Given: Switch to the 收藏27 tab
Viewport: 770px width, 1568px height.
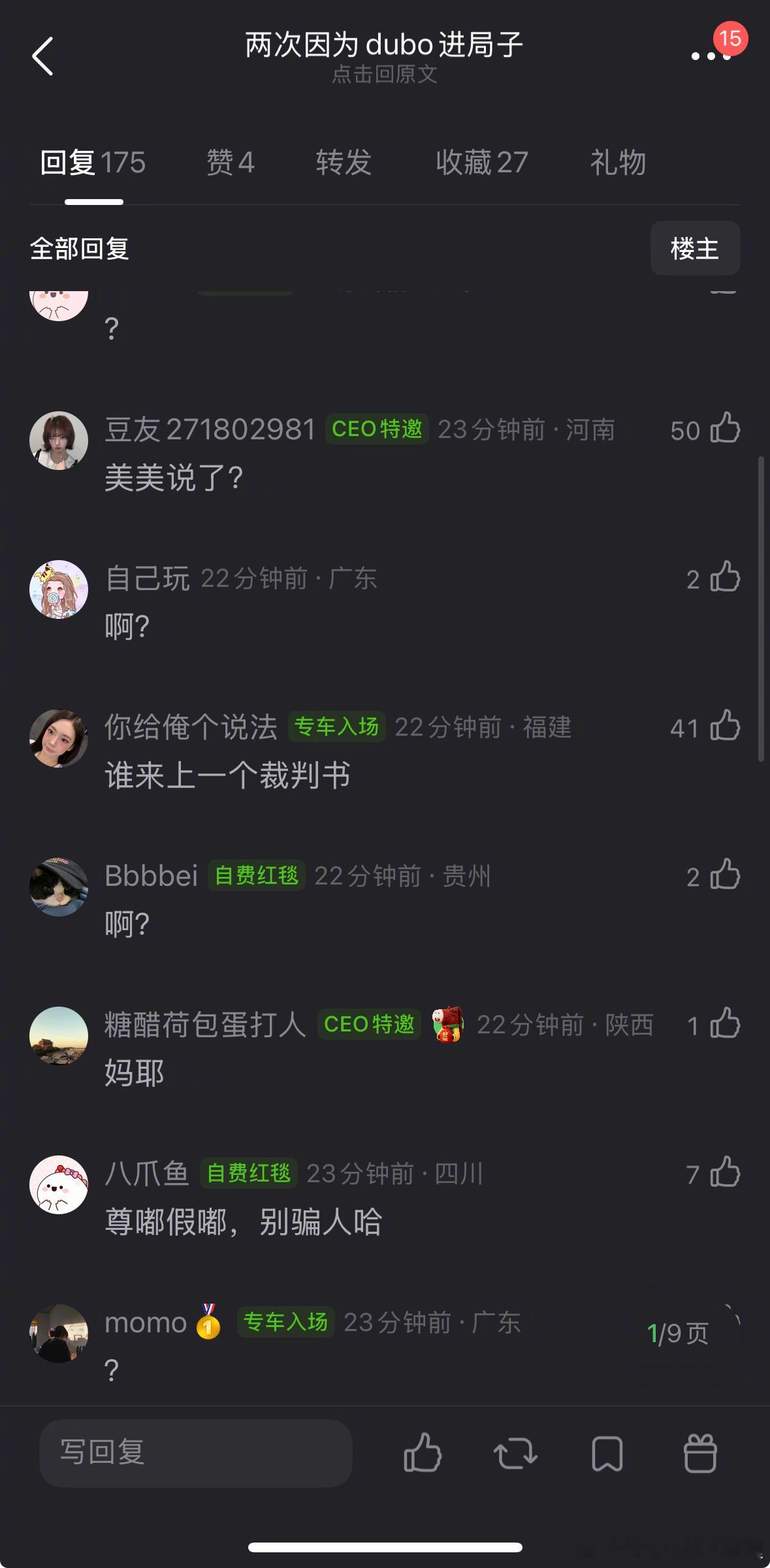Looking at the screenshot, I should (481, 163).
